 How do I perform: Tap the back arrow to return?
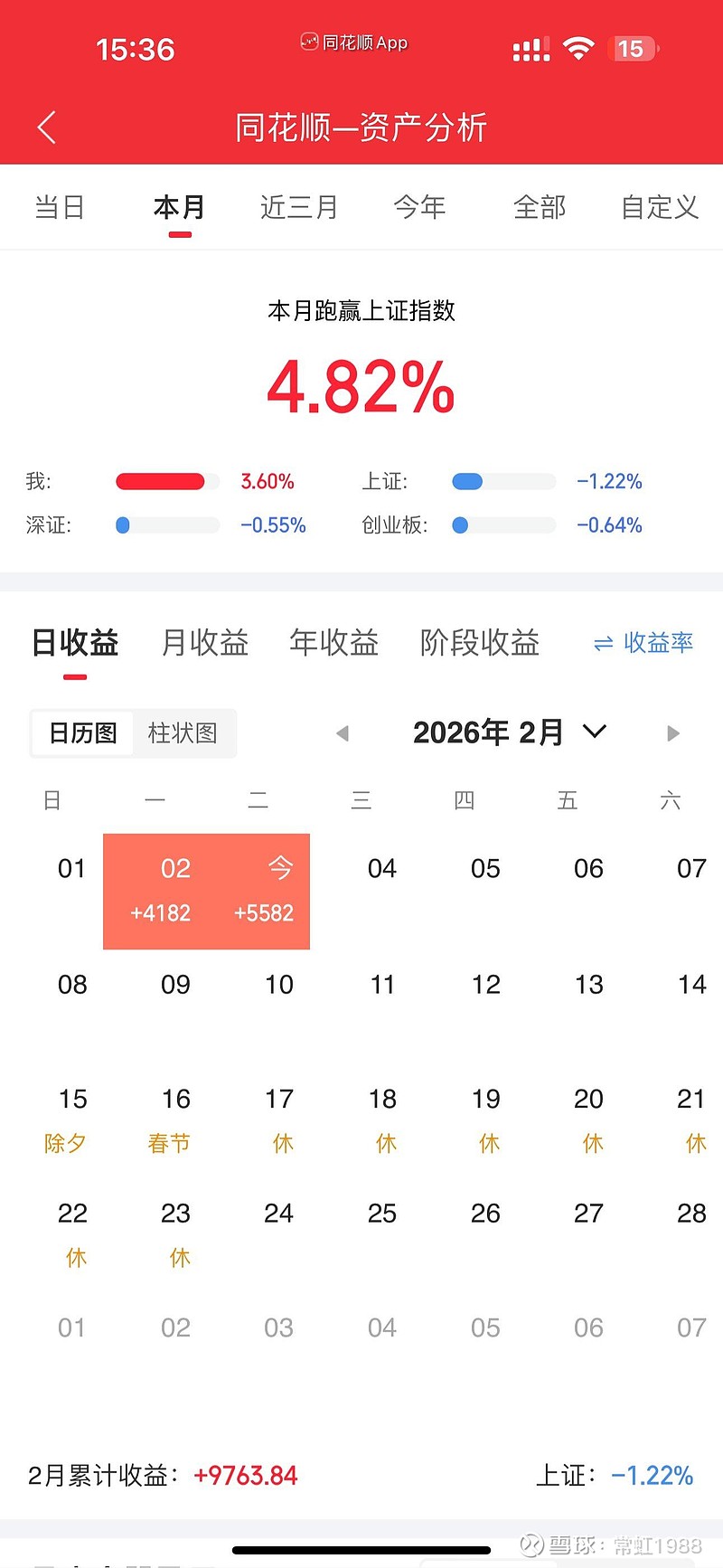[45, 128]
